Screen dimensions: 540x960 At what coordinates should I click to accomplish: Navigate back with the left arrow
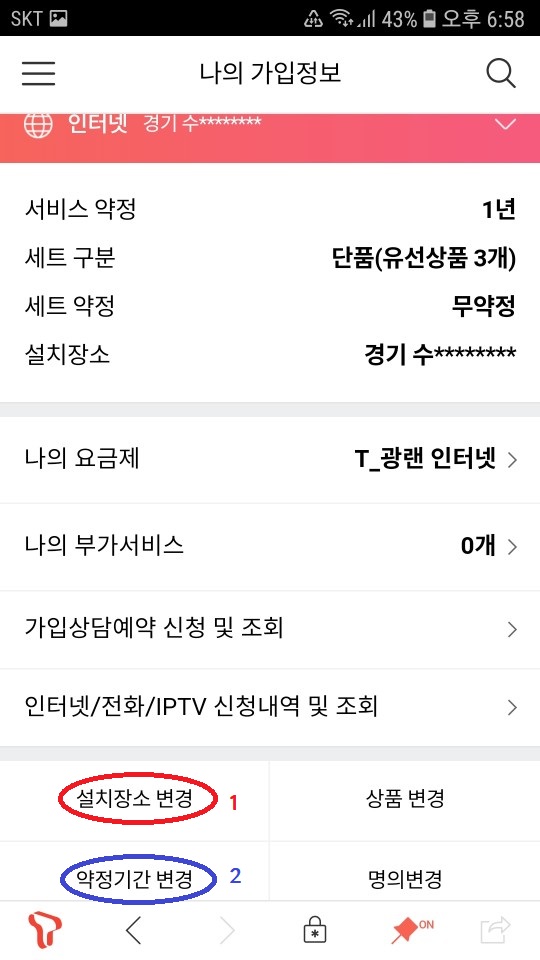pos(133,931)
